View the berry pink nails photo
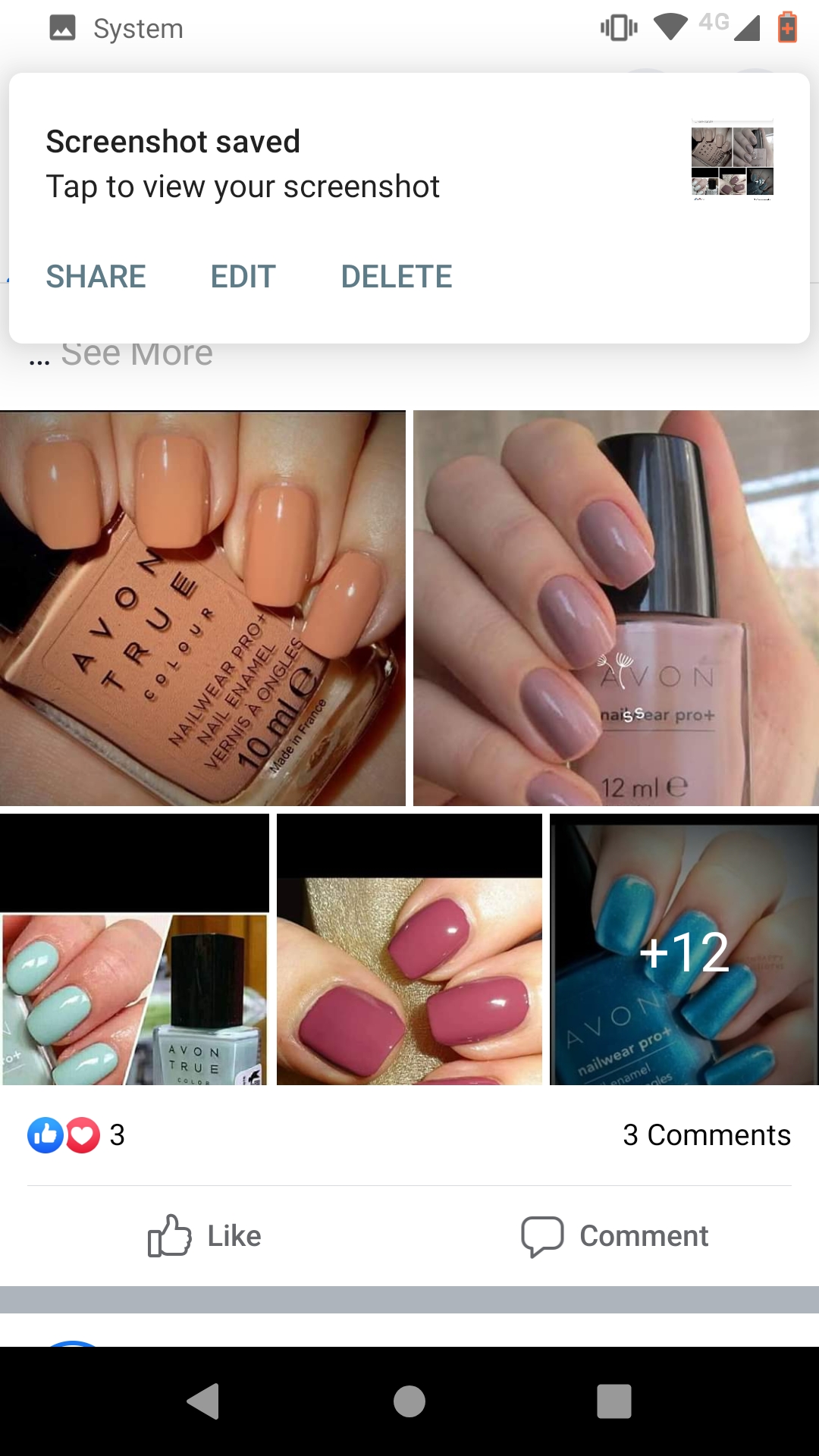Image resolution: width=819 pixels, height=1456 pixels. [409, 949]
